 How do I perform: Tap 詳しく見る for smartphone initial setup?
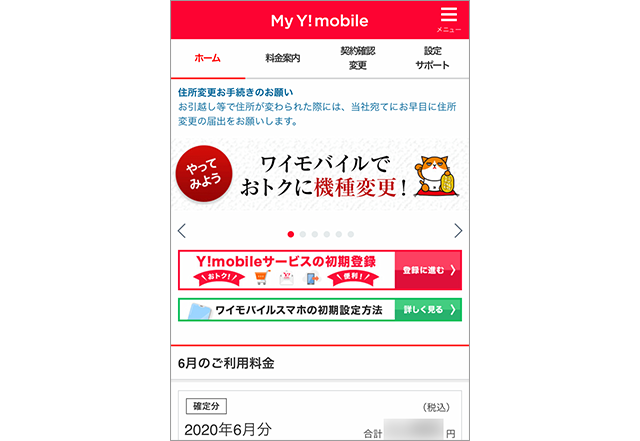pyautogui.click(x=429, y=310)
